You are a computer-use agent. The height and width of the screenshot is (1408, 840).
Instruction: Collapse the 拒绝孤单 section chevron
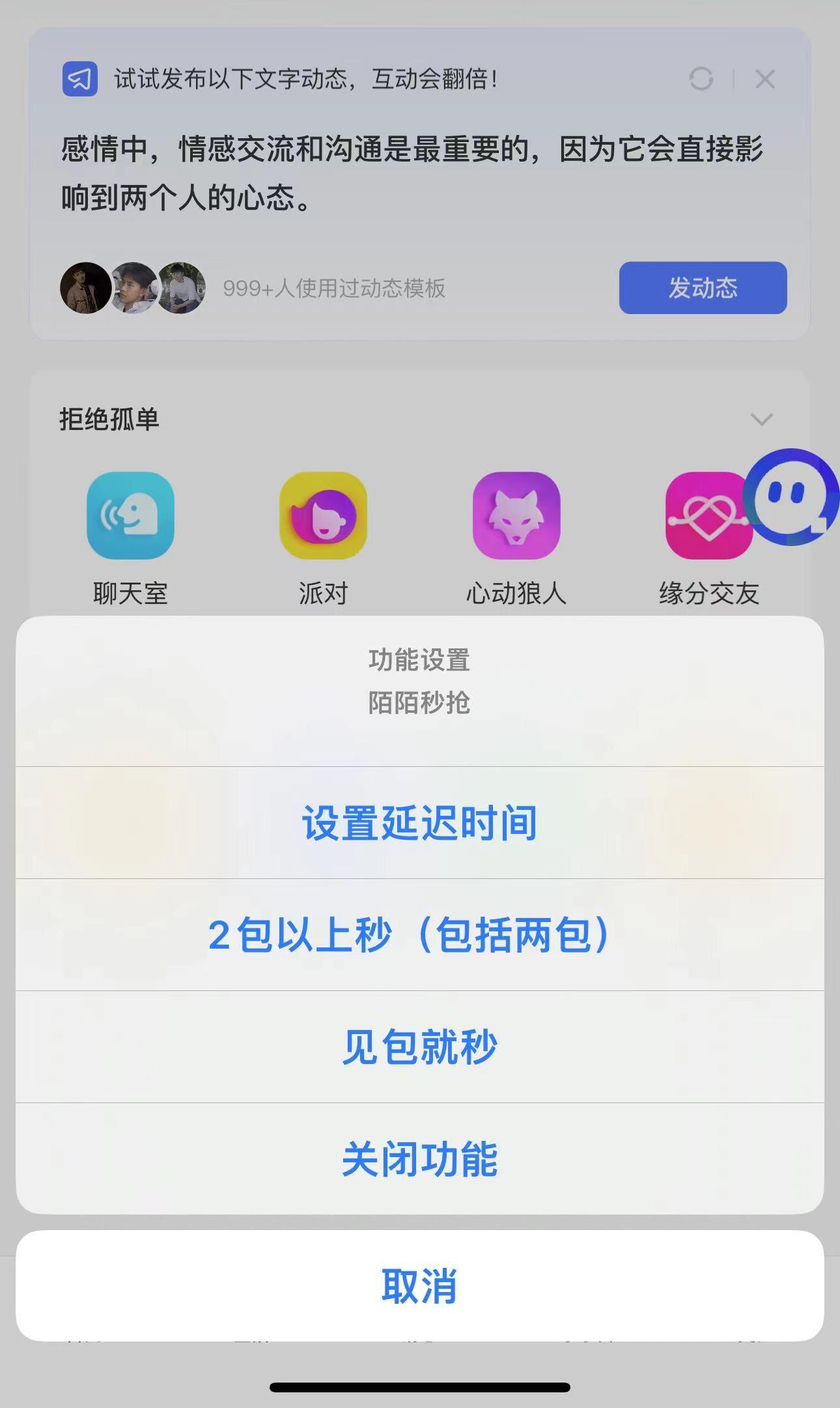click(761, 420)
